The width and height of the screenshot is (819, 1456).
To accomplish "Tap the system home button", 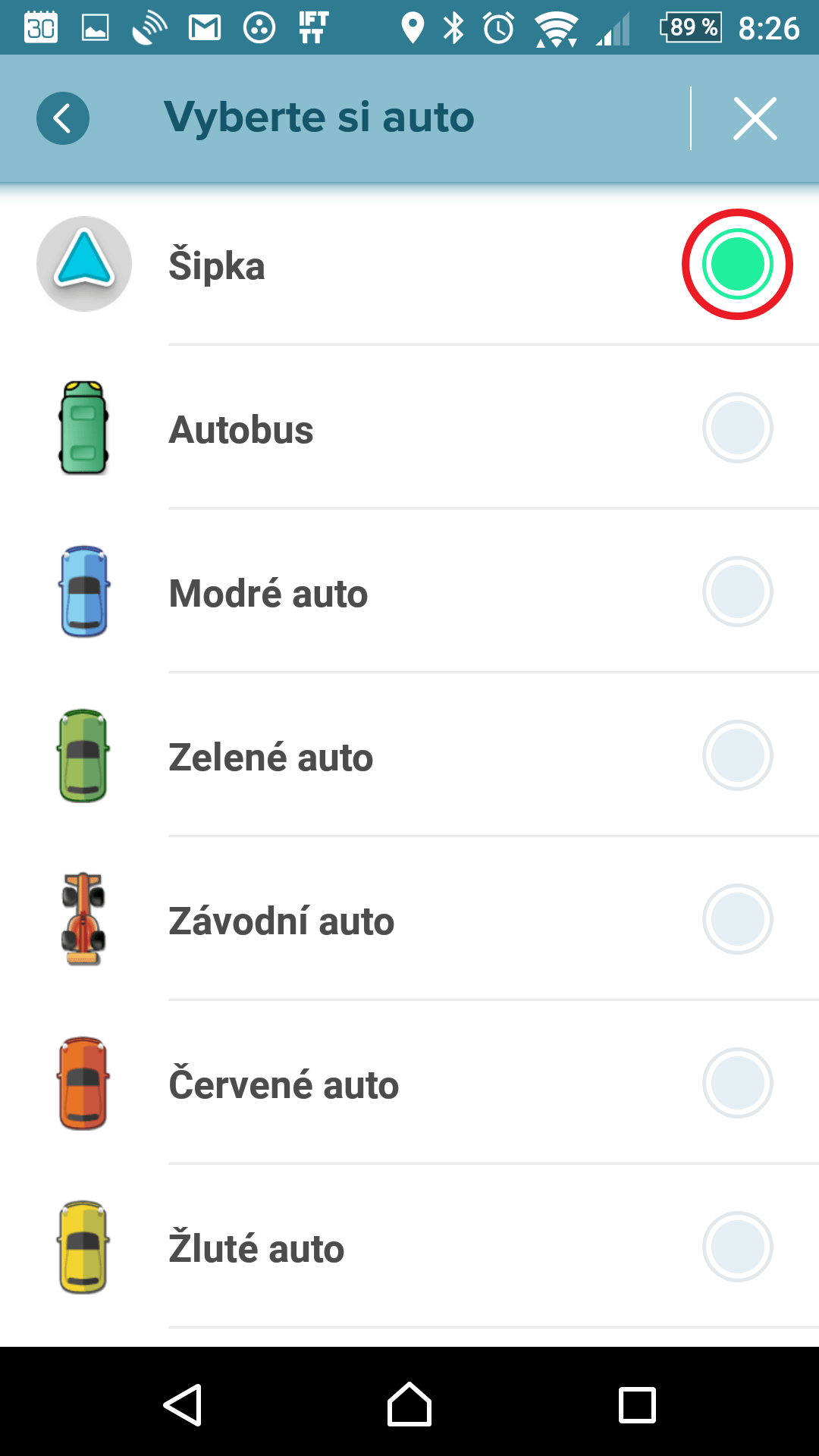I will [409, 1404].
